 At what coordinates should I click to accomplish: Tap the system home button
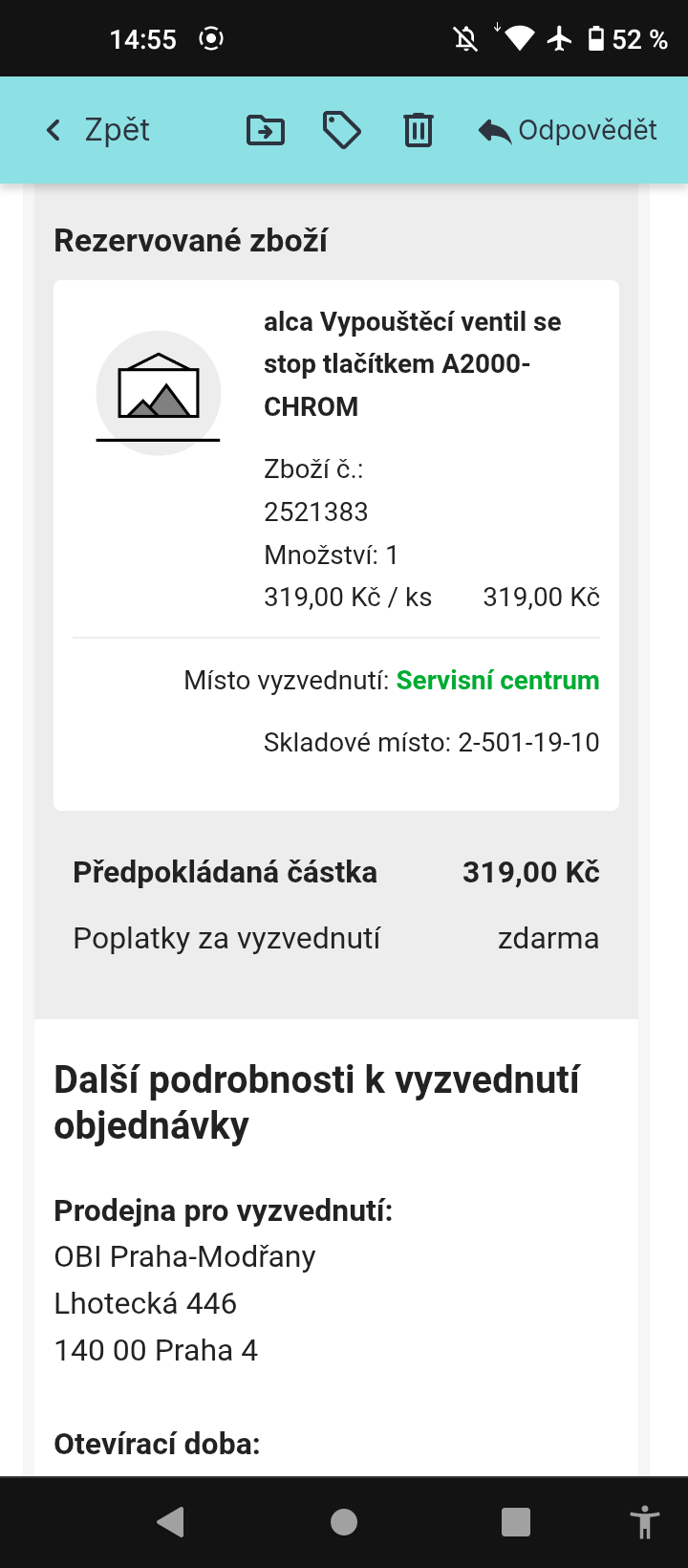pyautogui.click(x=344, y=1521)
